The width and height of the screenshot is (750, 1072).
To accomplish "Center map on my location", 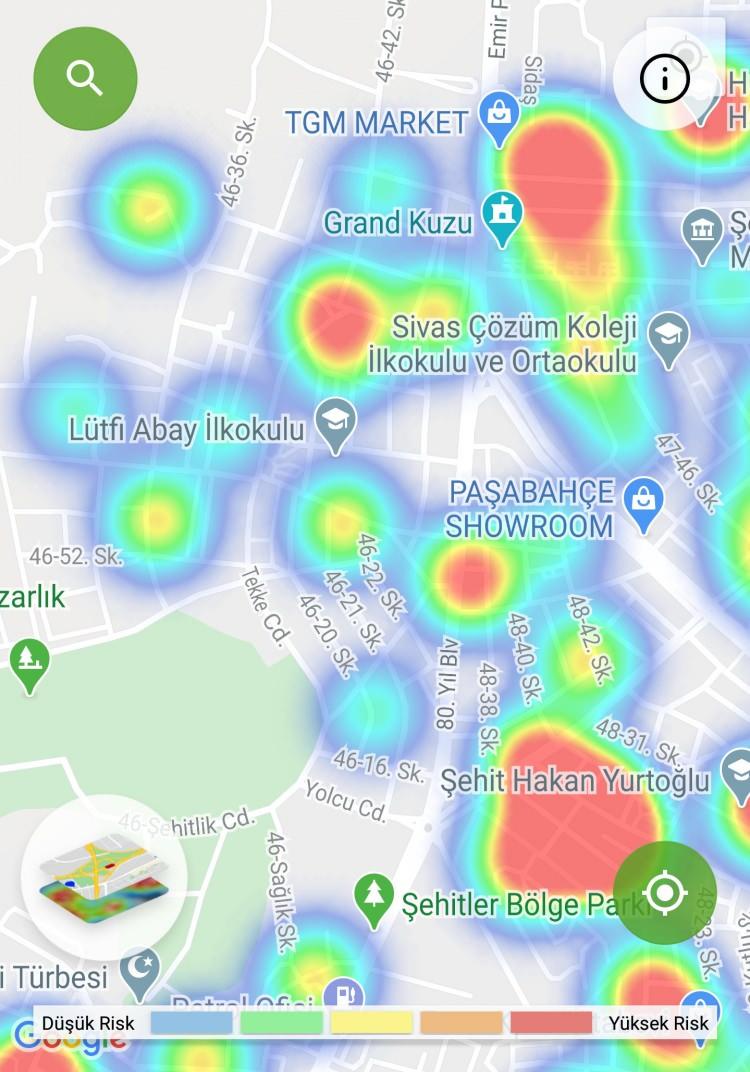I will (x=665, y=892).
